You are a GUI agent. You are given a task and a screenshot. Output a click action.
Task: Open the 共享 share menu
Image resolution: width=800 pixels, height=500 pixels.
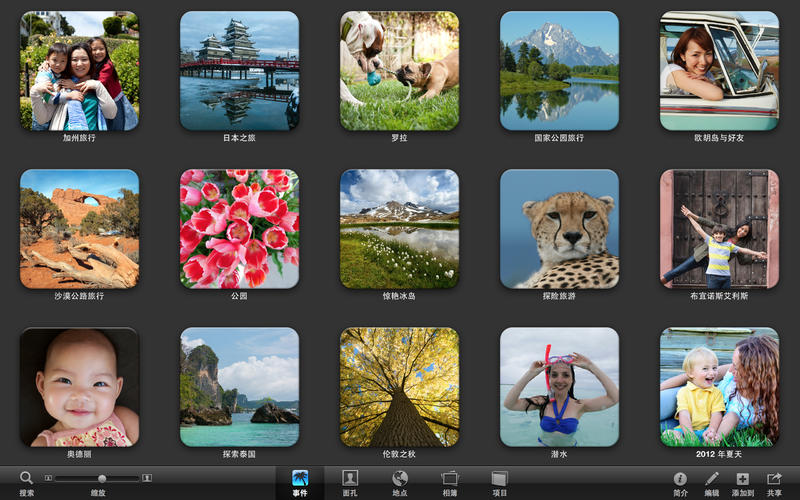pos(774,481)
